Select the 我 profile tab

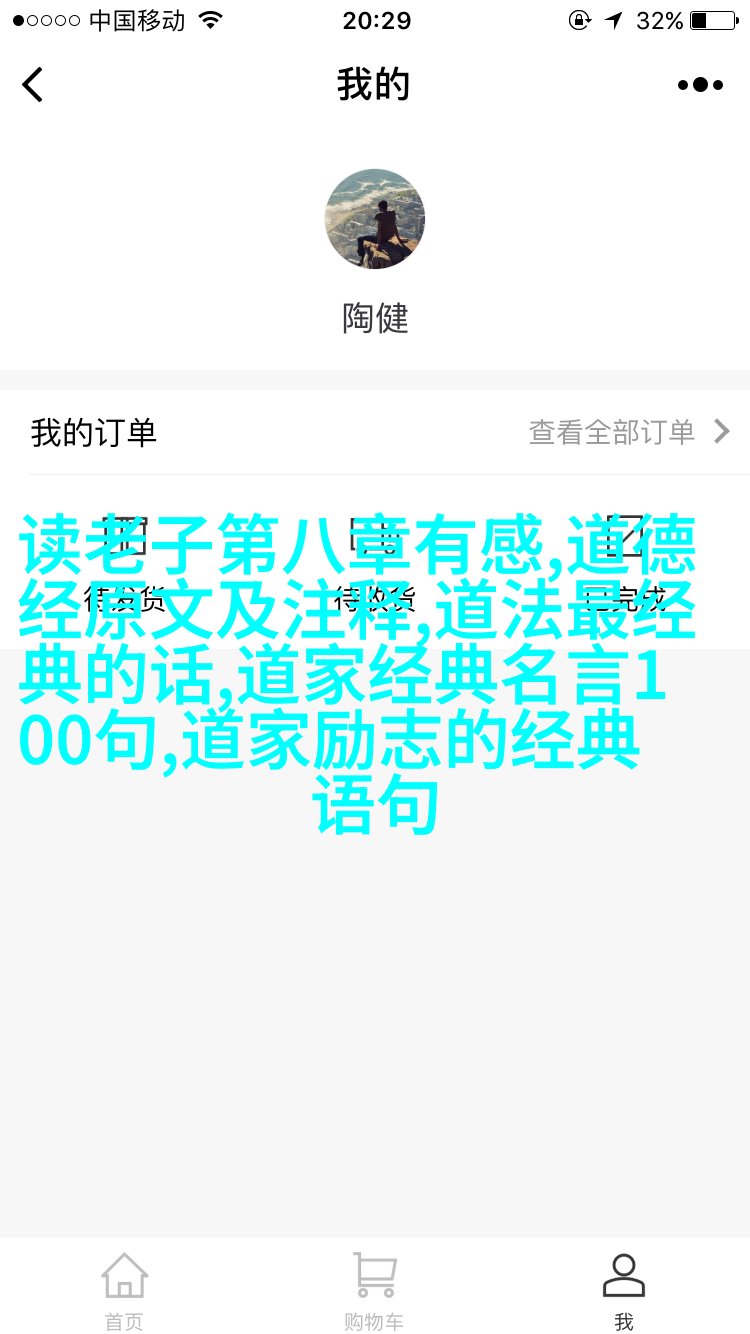coord(624,1290)
